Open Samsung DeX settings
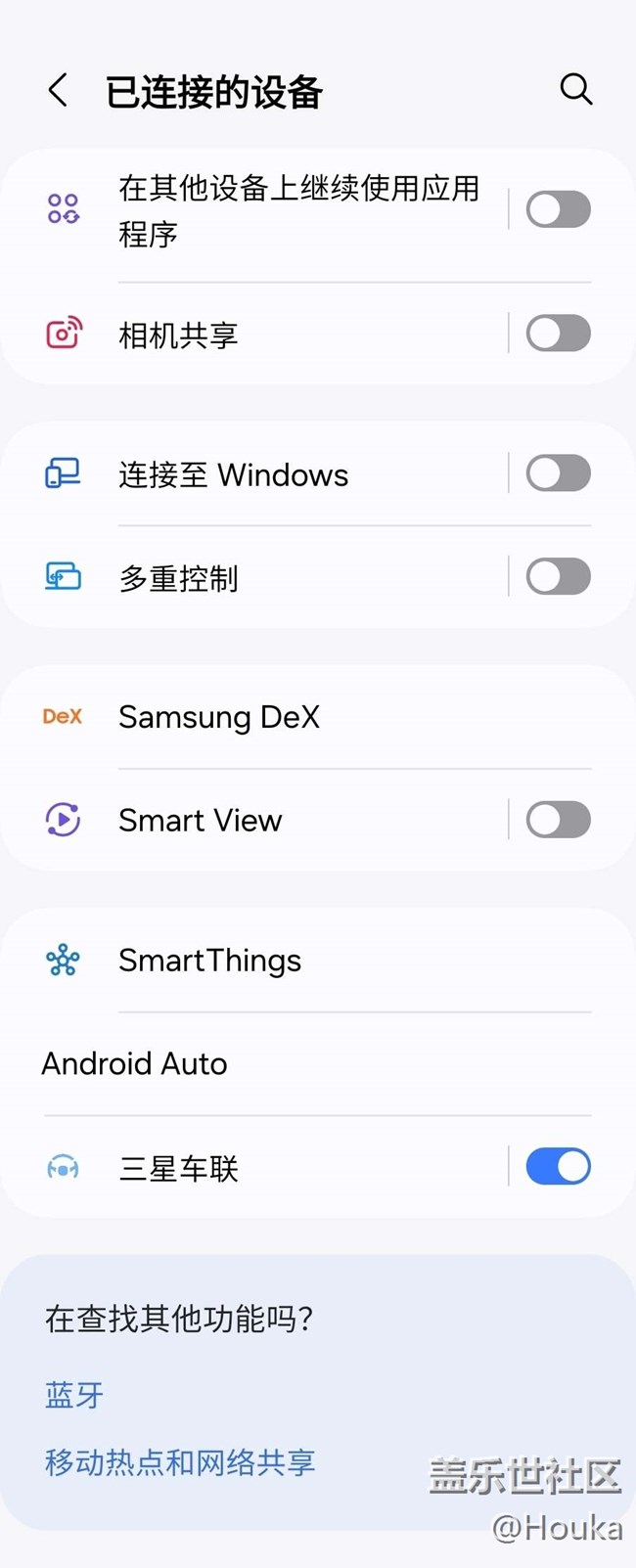The width and height of the screenshot is (636, 1568). [x=219, y=717]
